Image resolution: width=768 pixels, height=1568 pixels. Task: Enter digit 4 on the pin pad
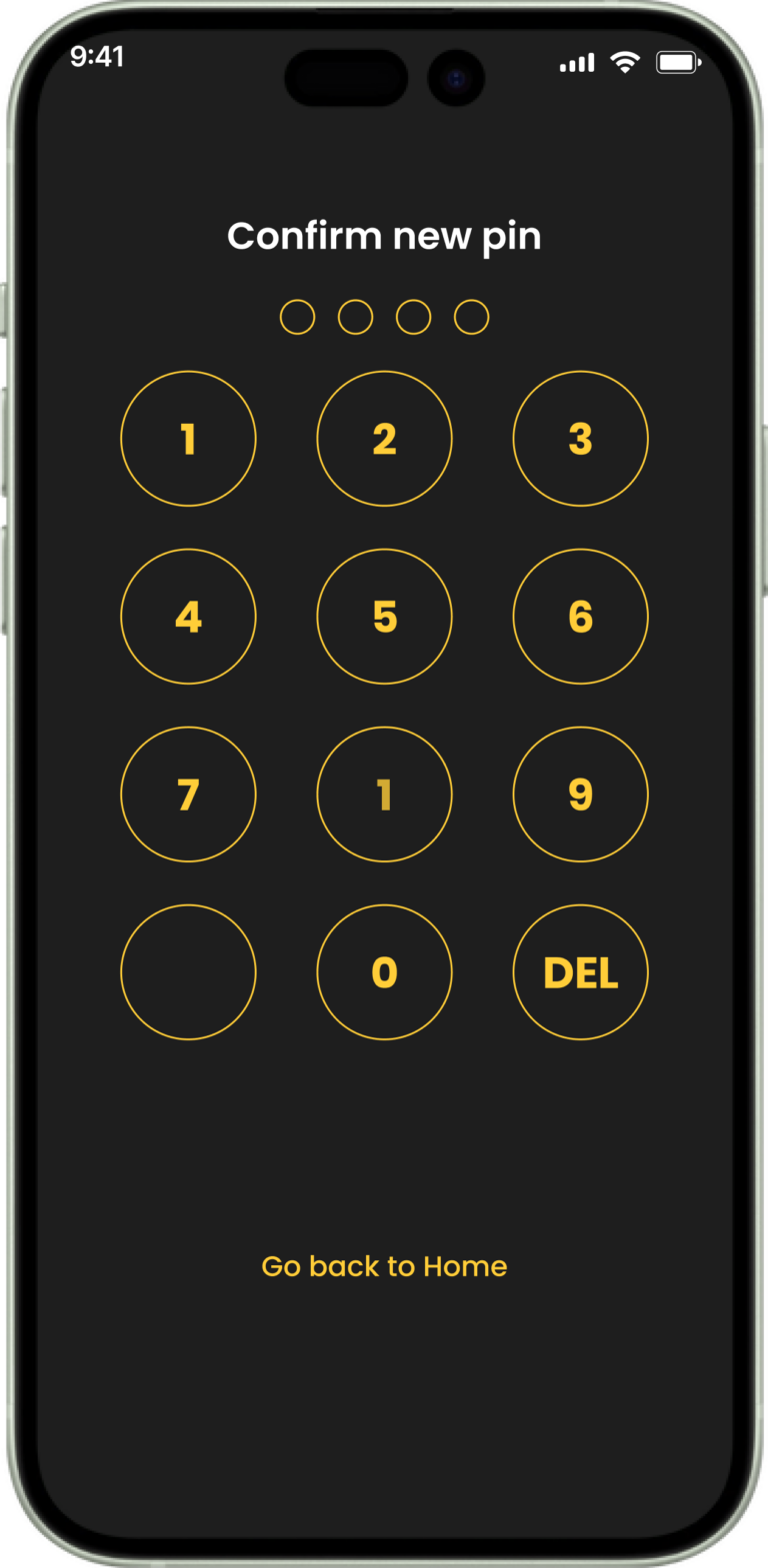(x=188, y=617)
